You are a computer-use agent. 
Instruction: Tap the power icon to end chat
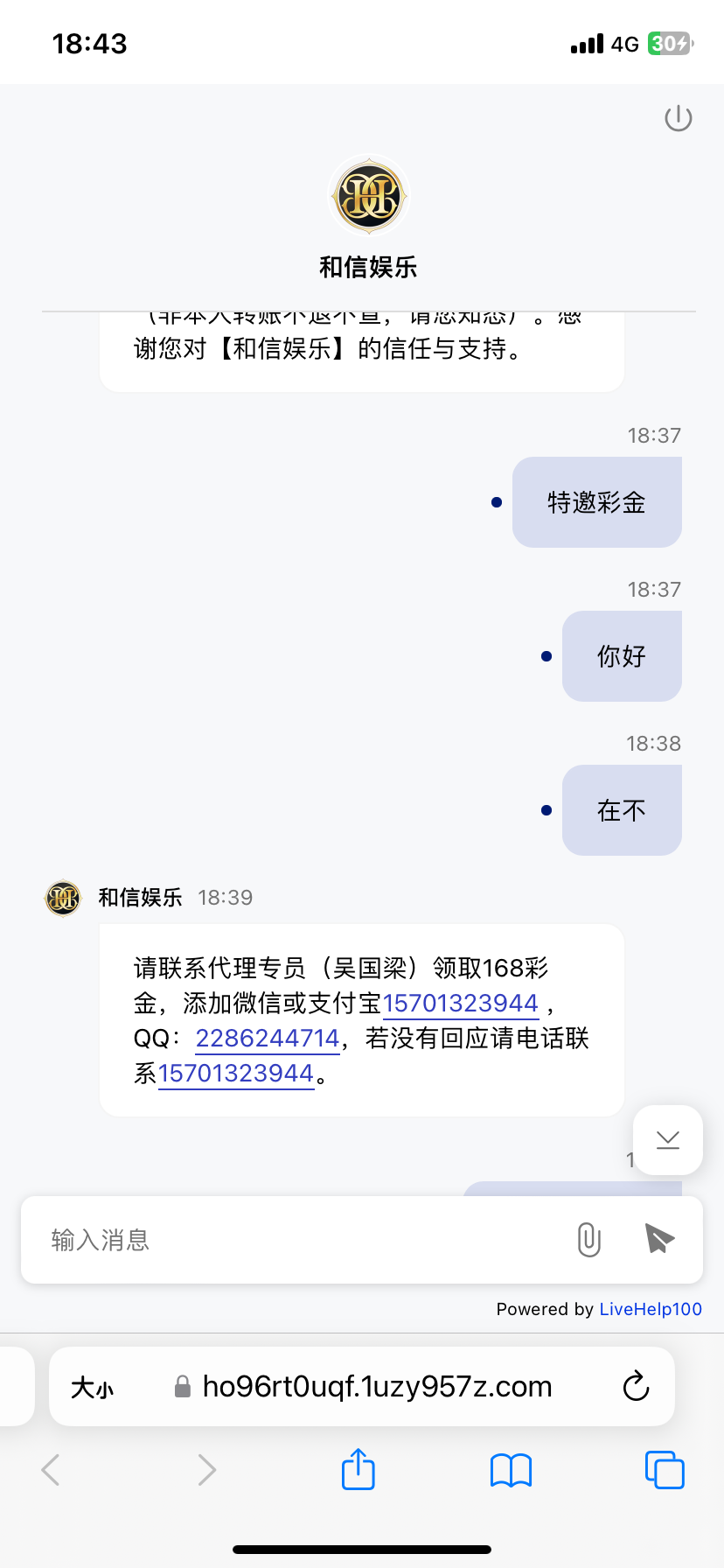(679, 118)
